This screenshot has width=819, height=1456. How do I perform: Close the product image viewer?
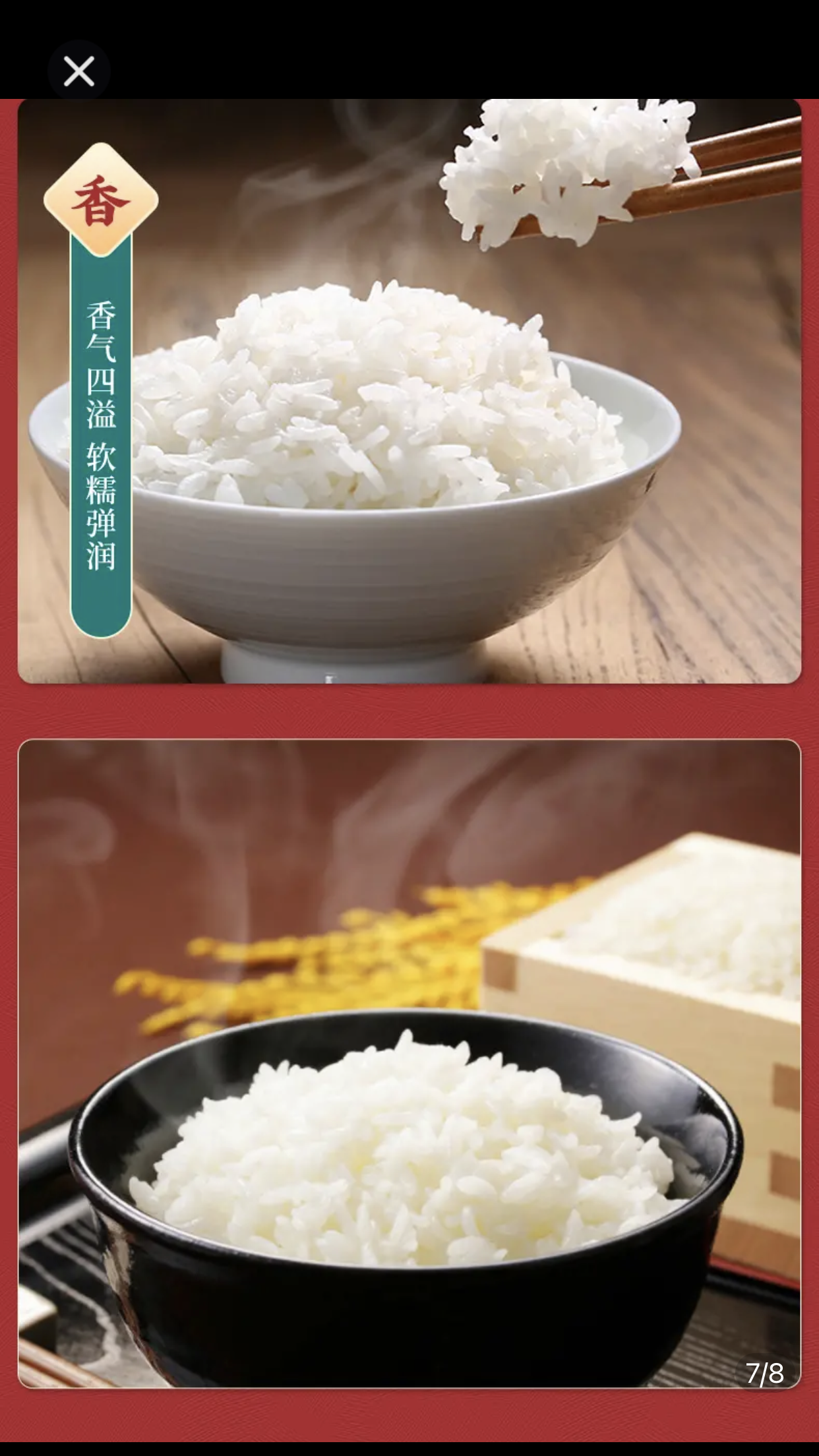[78, 71]
